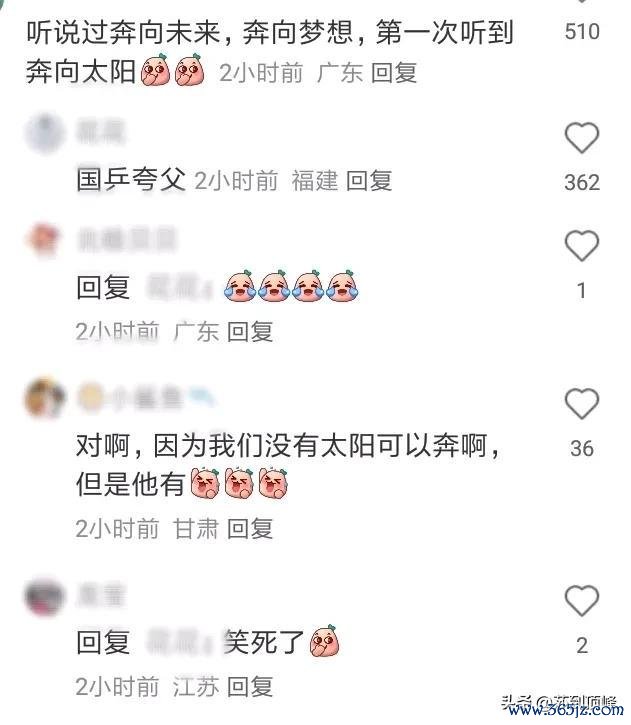Like the crying-emoji reply from 广东
The width and height of the screenshot is (631, 725).
582,246
